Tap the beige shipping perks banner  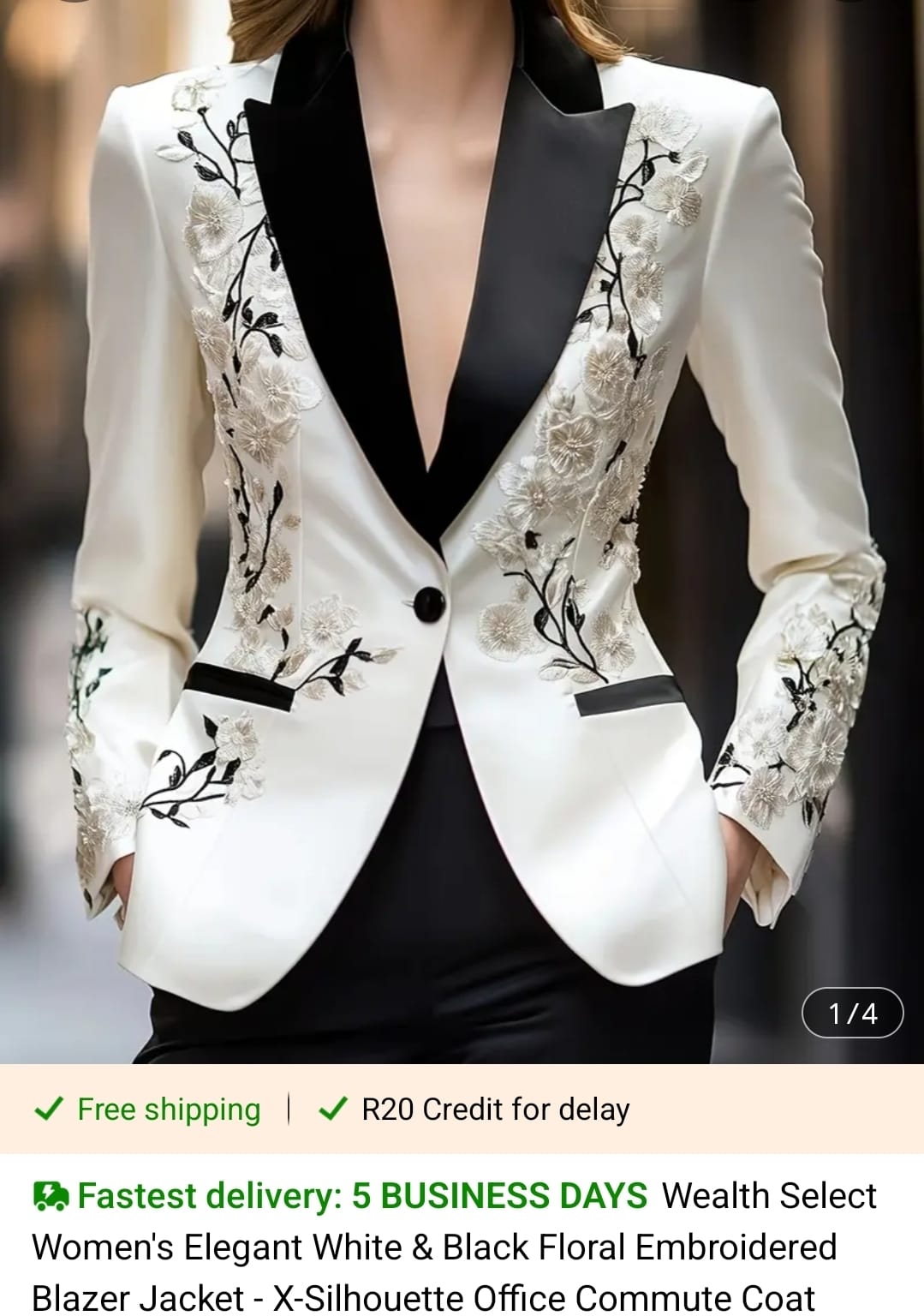462,1110
